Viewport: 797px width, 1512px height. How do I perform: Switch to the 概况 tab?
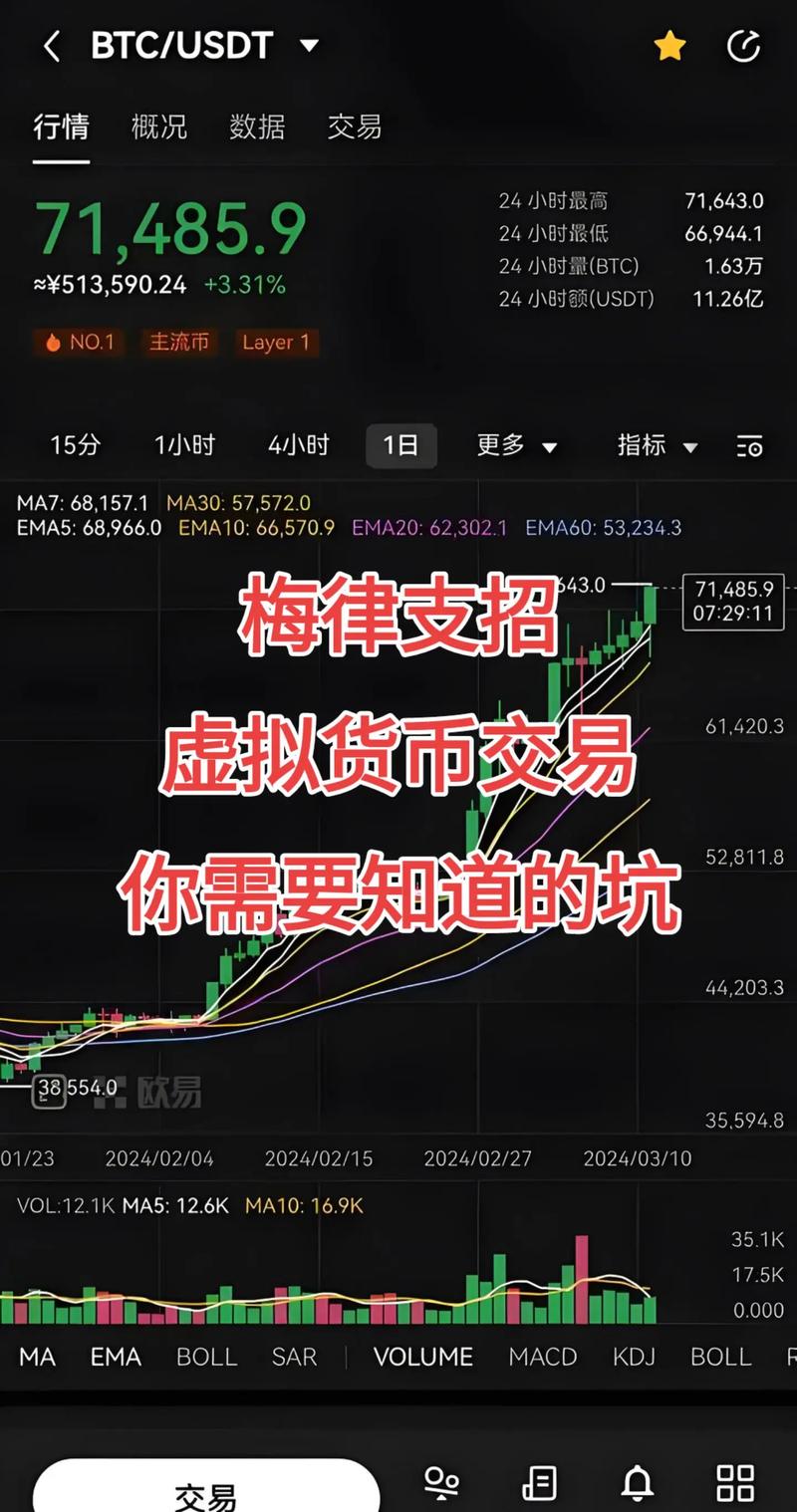point(159,127)
